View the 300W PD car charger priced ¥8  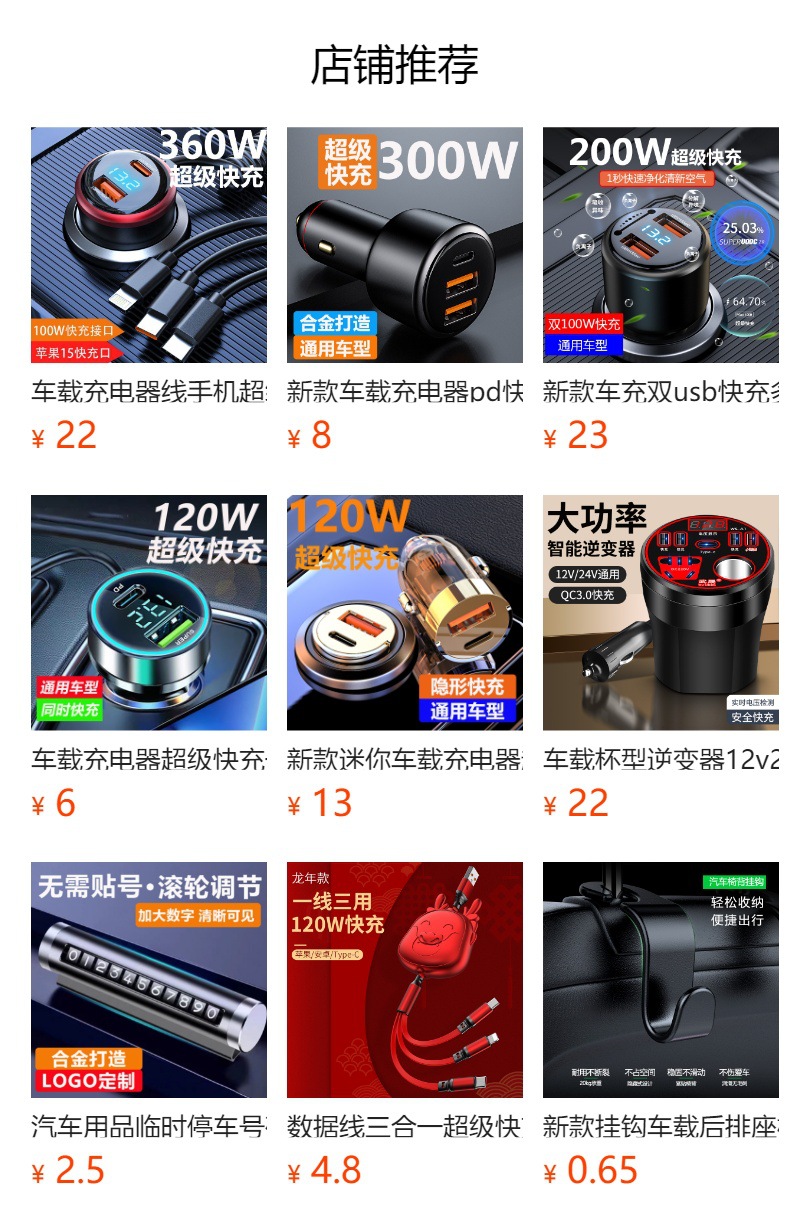click(405, 245)
